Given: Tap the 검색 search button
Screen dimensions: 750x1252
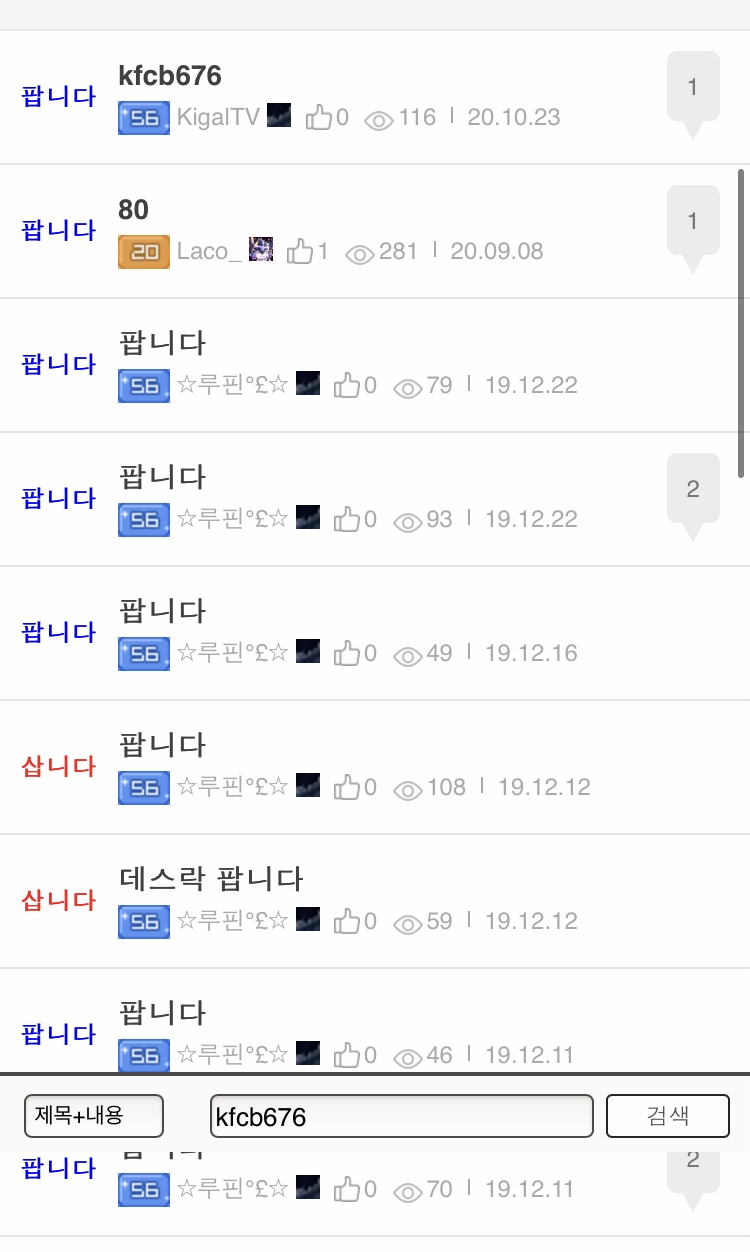Looking at the screenshot, I should pos(668,1116).
